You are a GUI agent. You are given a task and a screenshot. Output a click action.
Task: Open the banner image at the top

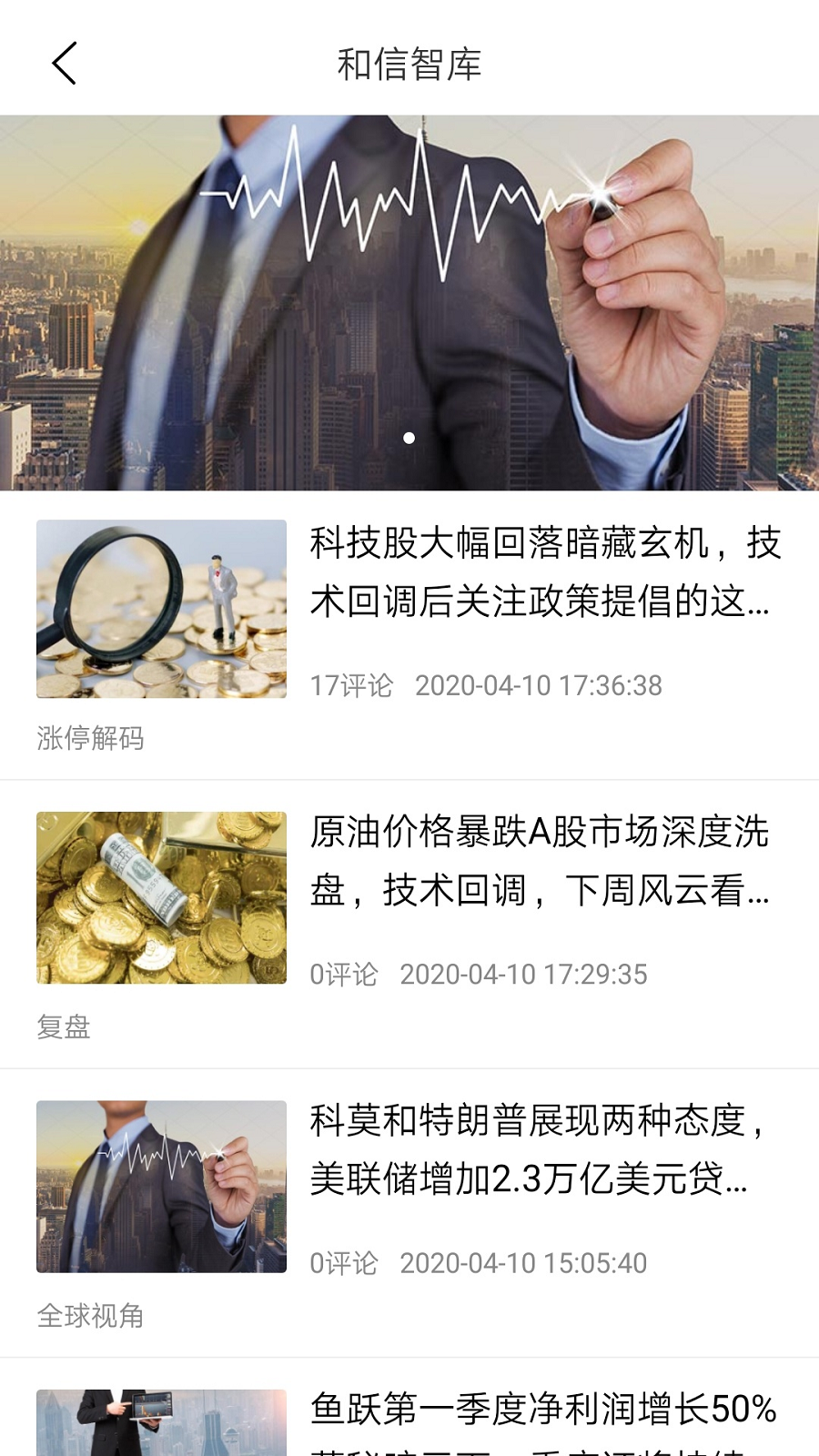[409, 300]
